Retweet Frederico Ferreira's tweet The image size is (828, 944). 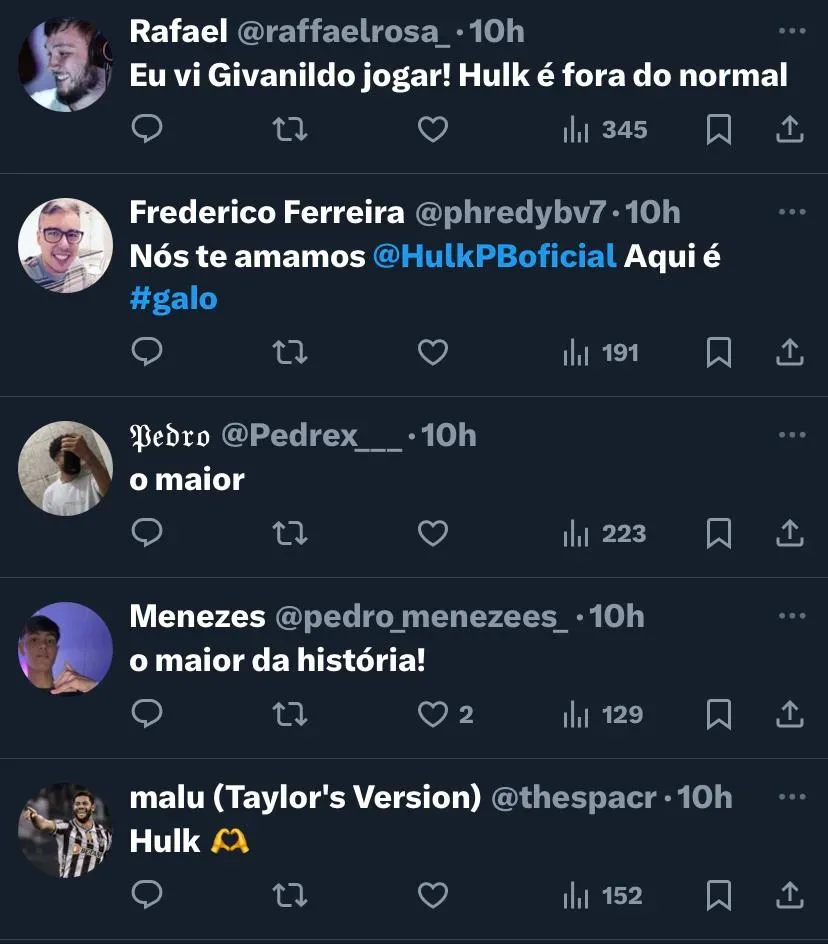290,352
